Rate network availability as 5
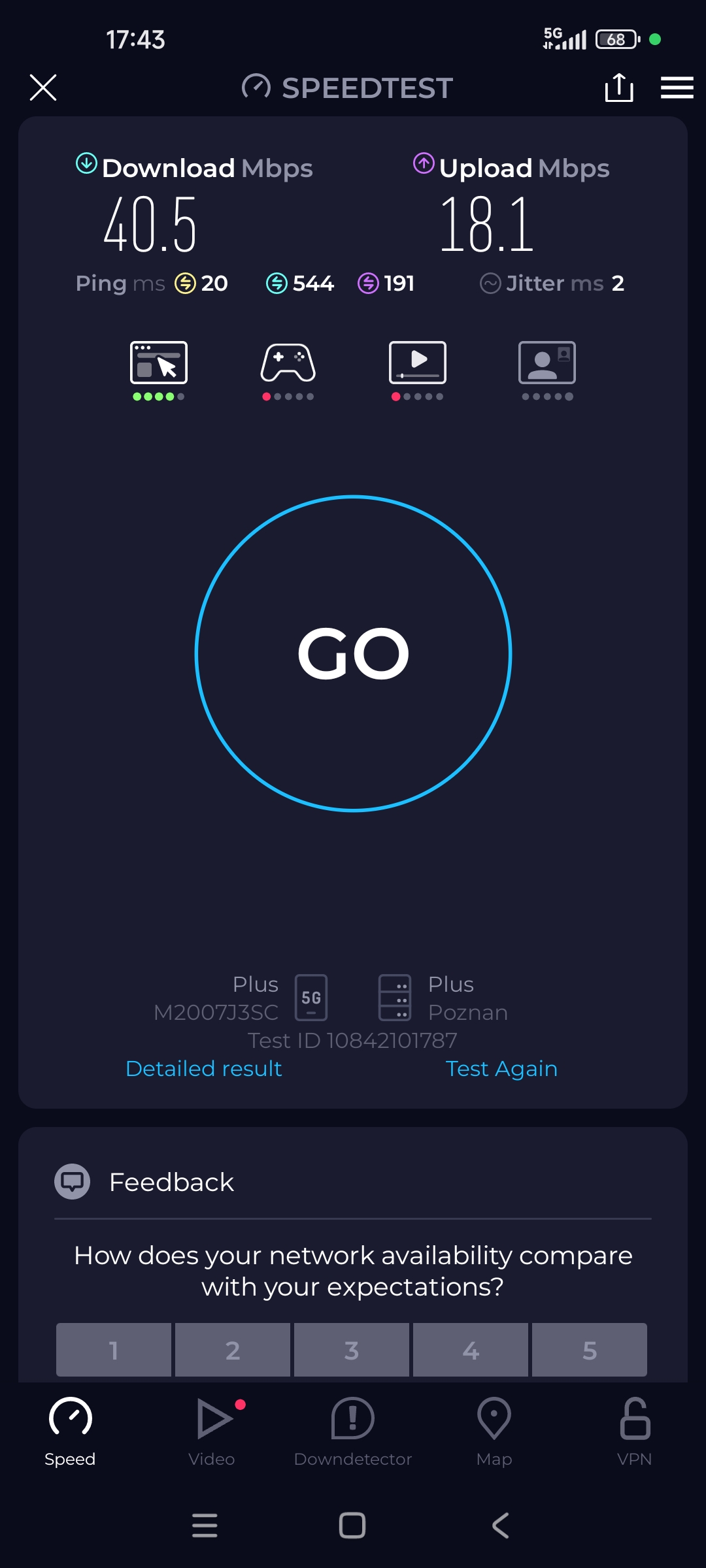 point(590,1350)
